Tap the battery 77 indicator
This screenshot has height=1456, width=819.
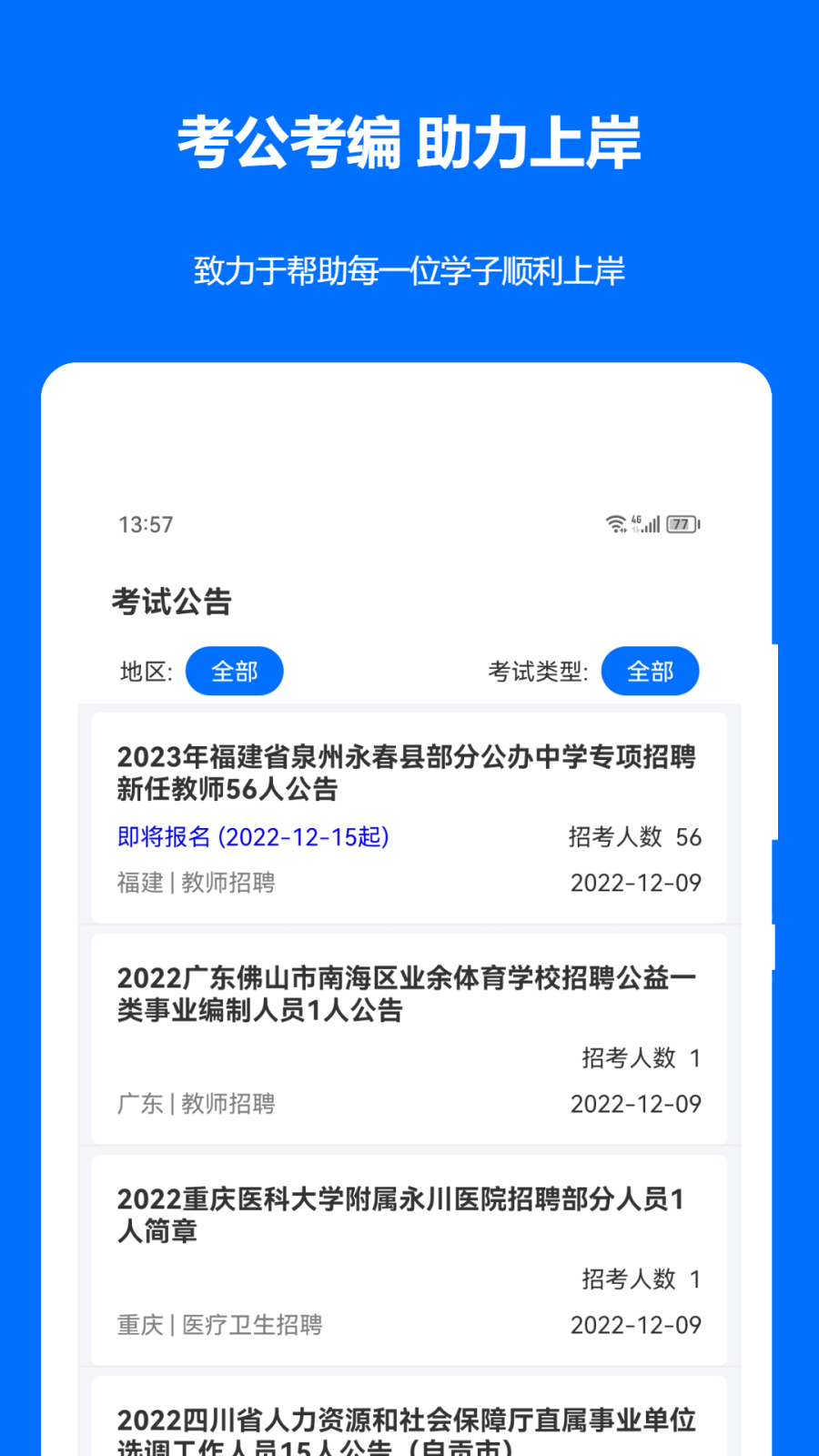679,524
